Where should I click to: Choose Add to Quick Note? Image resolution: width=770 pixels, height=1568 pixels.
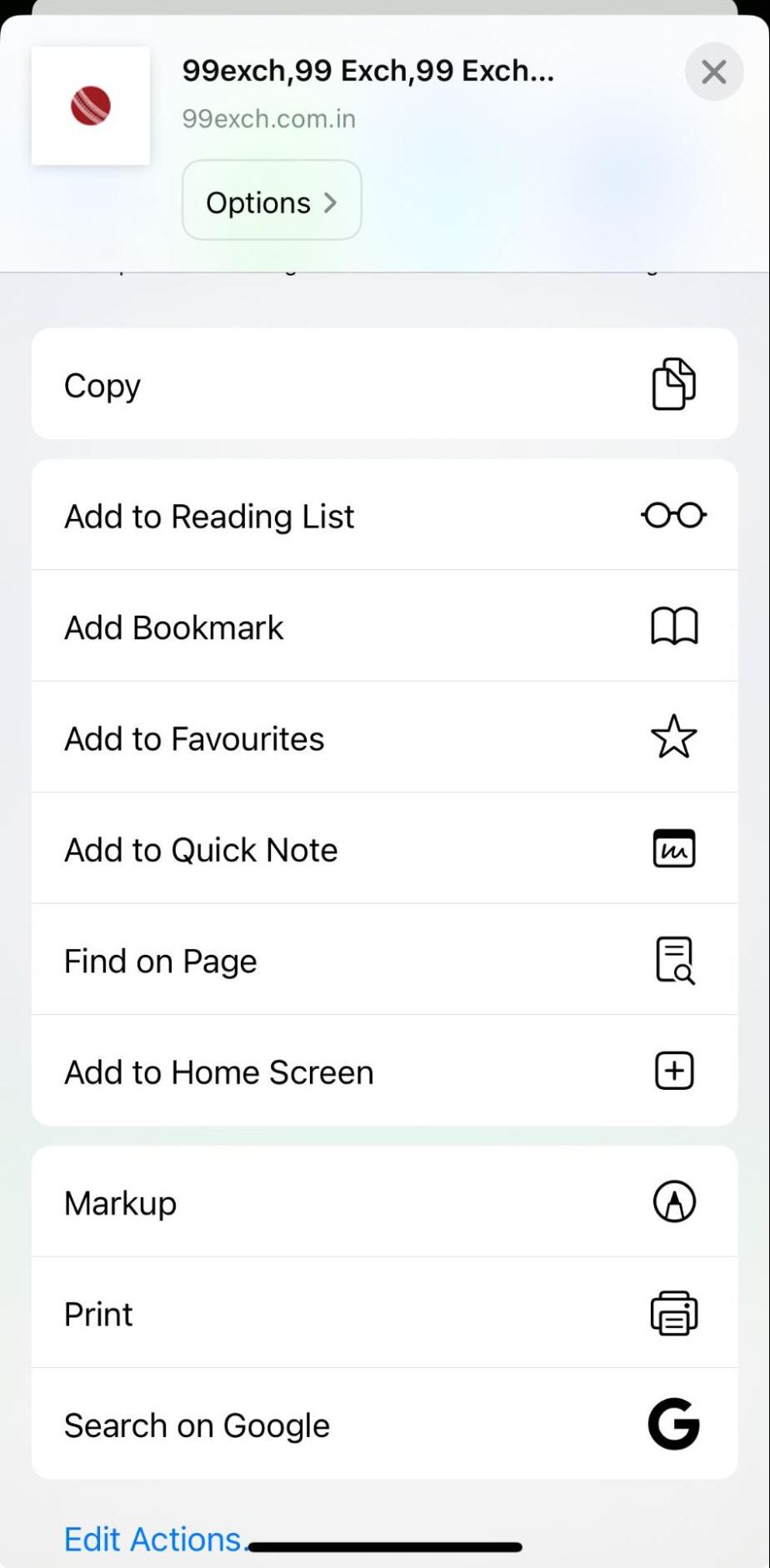pos(384,849)
